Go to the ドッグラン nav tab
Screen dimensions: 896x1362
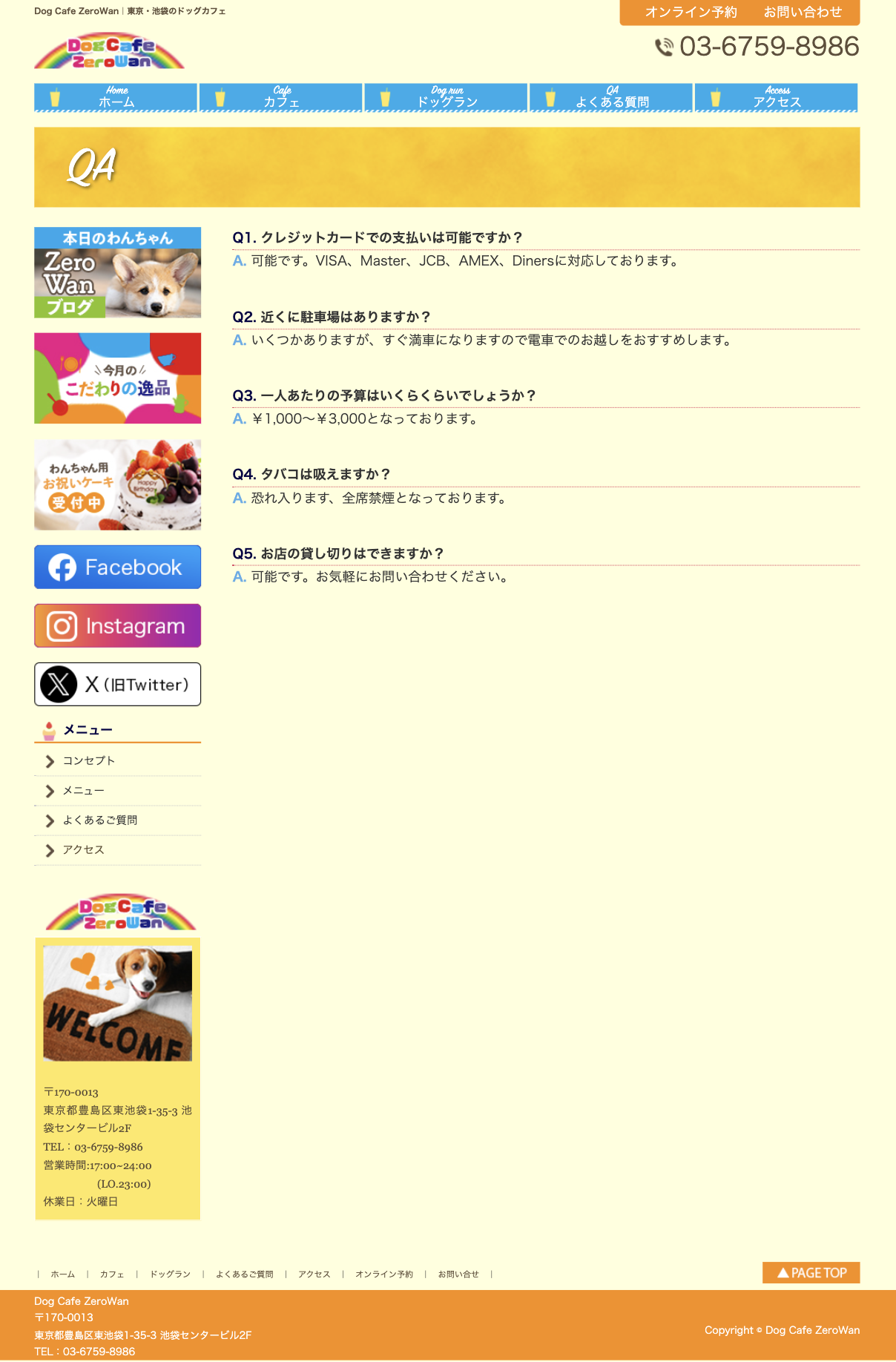446,97
